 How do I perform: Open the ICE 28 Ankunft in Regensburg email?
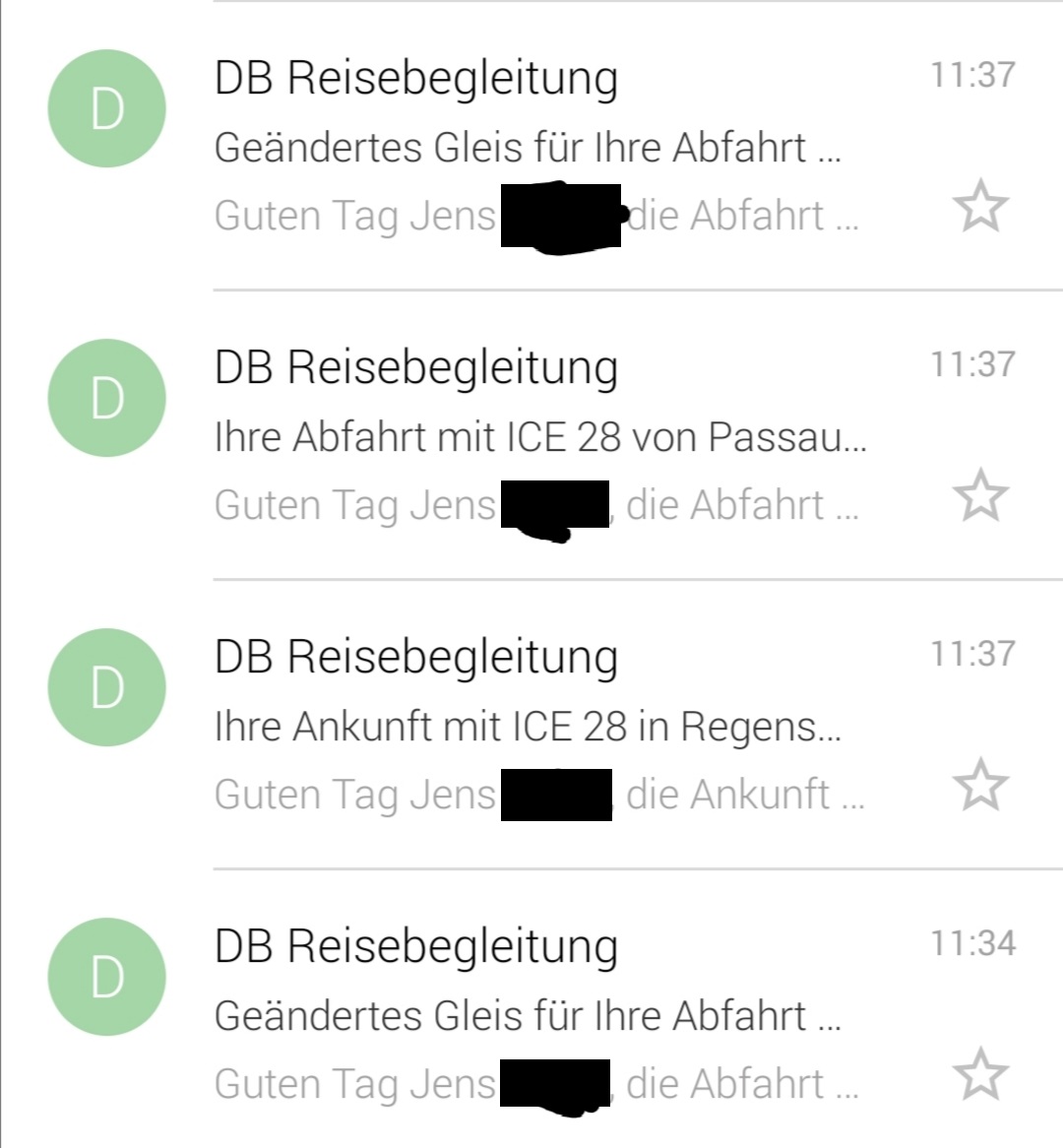coord(528,727)
